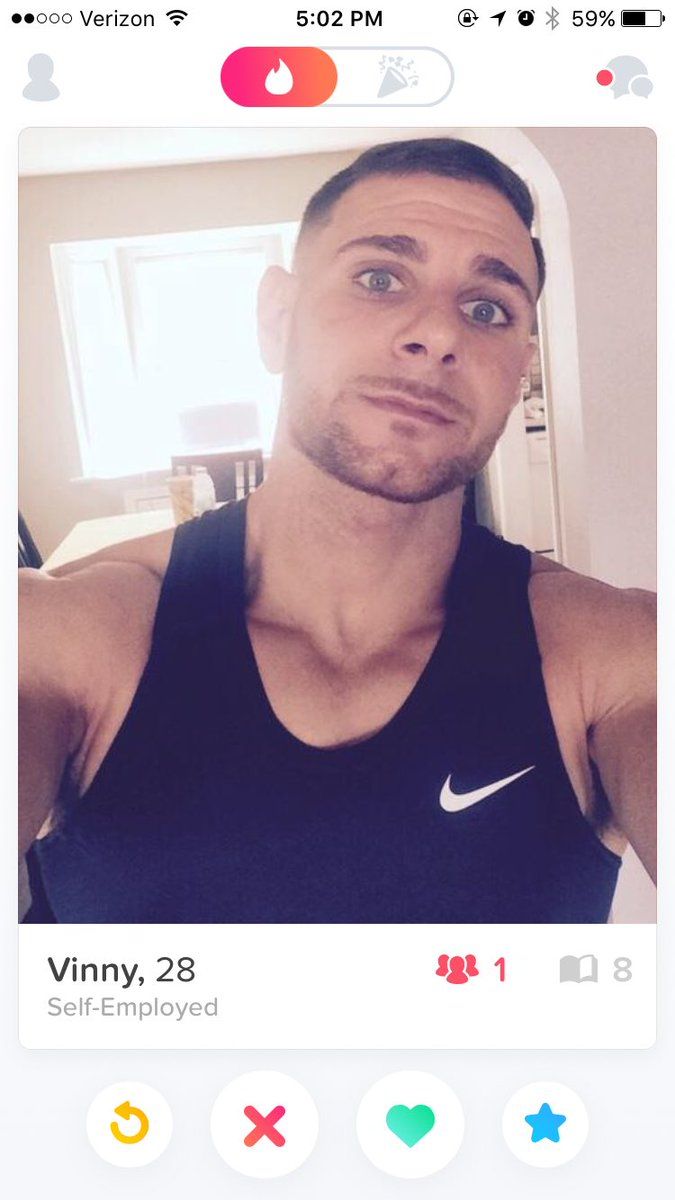Rewind the last swipe
This screenshot has width=675, height=1200.
click(x=129, y=1125)
